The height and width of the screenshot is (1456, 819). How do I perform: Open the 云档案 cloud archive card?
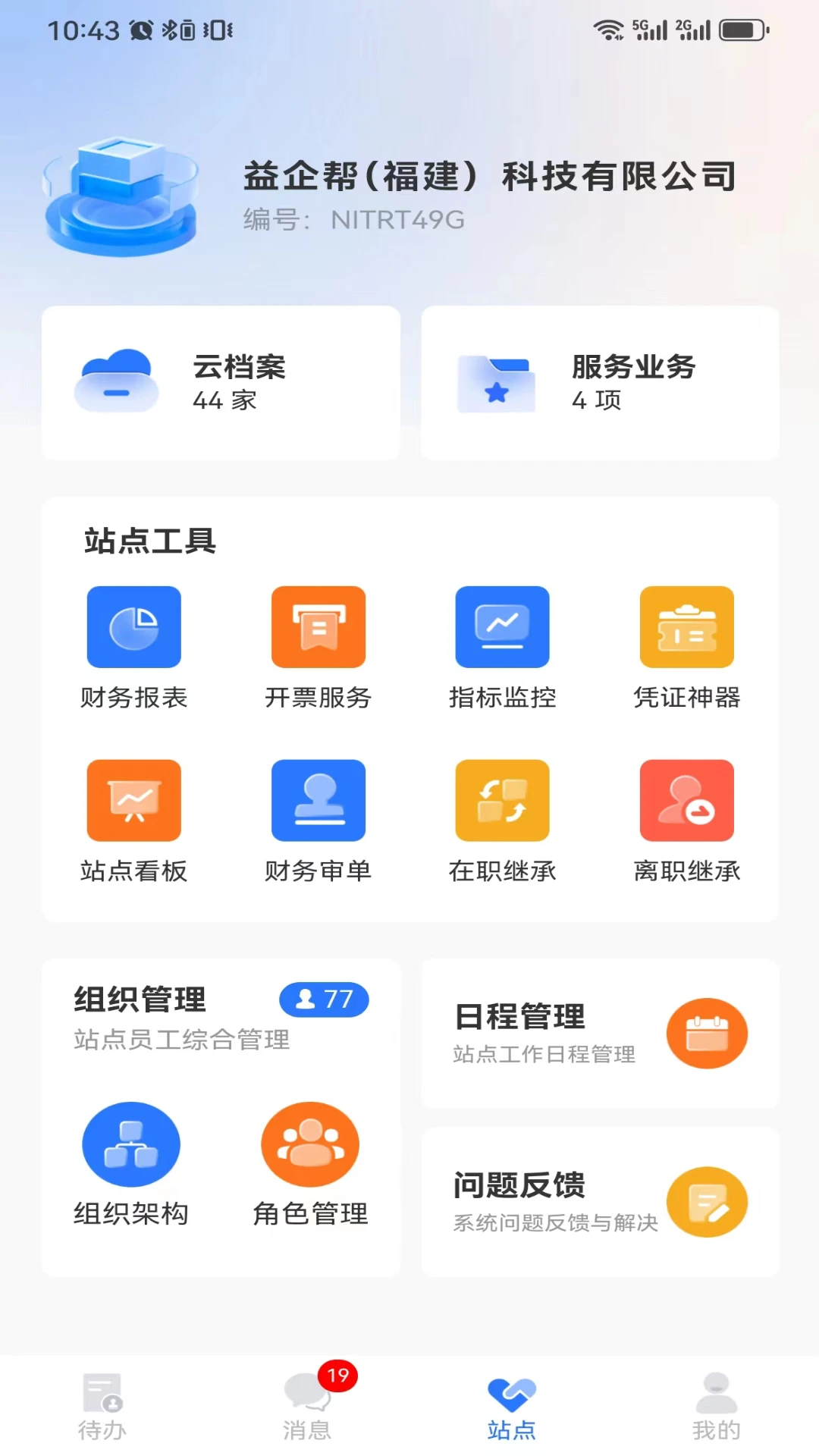coord(220,381)
